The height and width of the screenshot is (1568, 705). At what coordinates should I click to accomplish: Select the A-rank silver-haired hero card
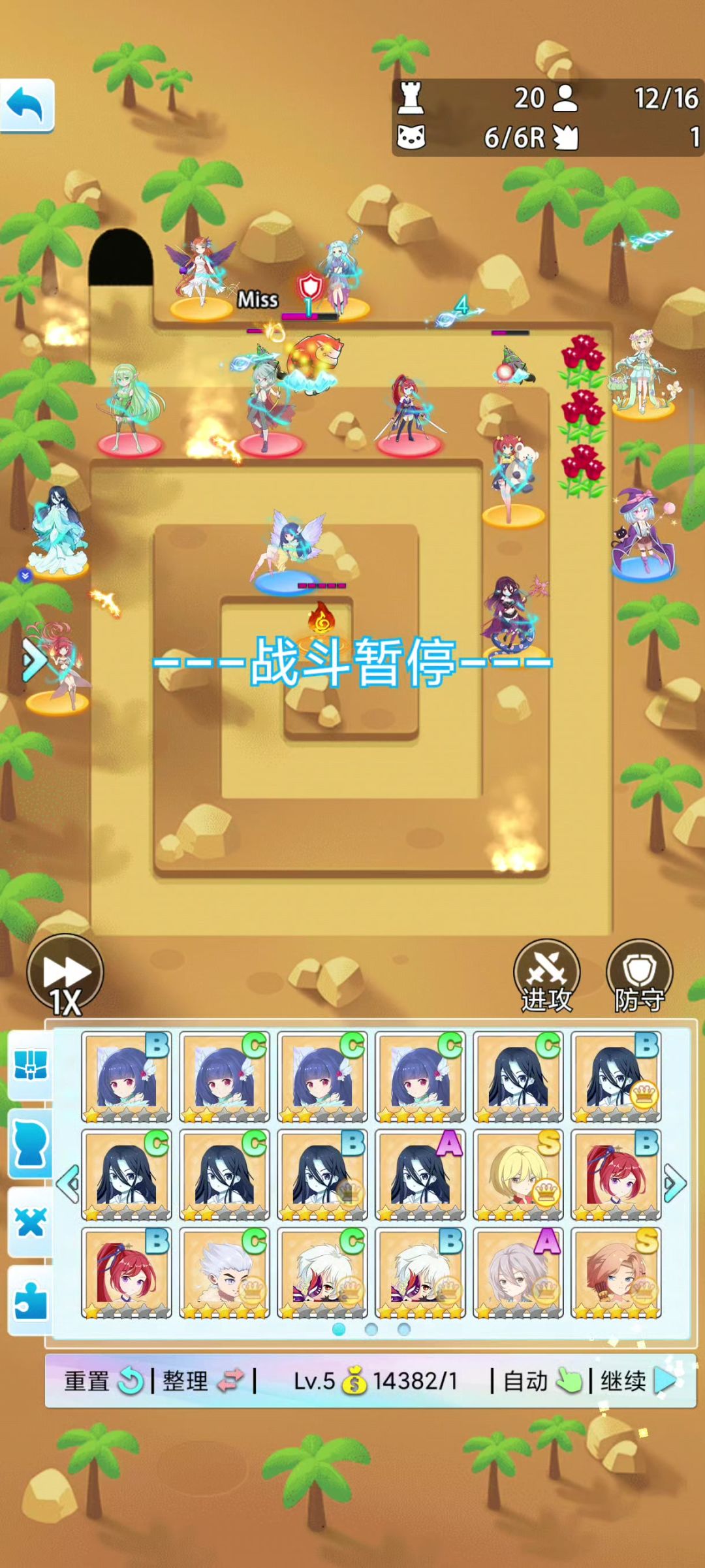pyautogui.click(x=518, y=1272)
